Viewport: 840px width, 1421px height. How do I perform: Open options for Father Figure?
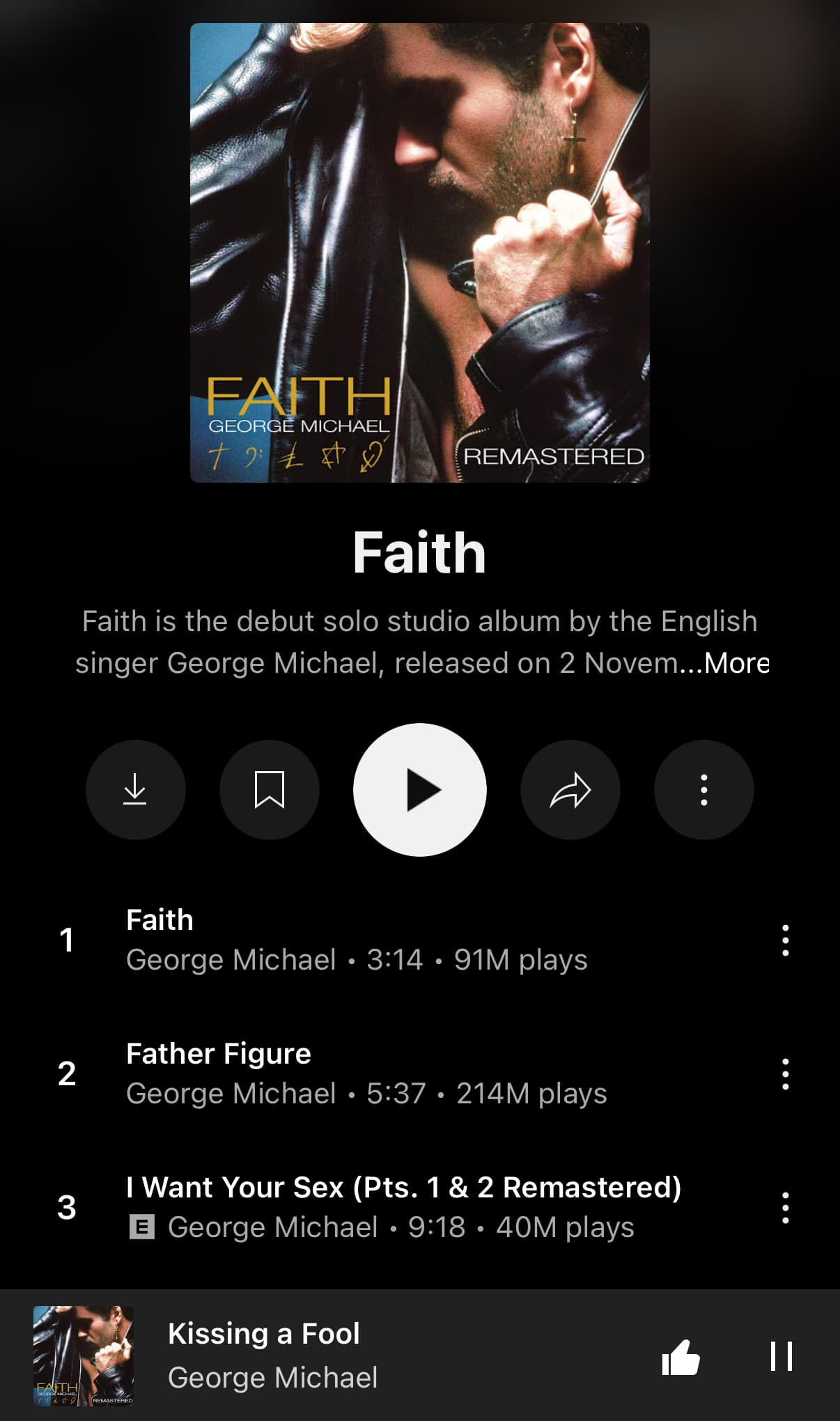[786, 1074]
